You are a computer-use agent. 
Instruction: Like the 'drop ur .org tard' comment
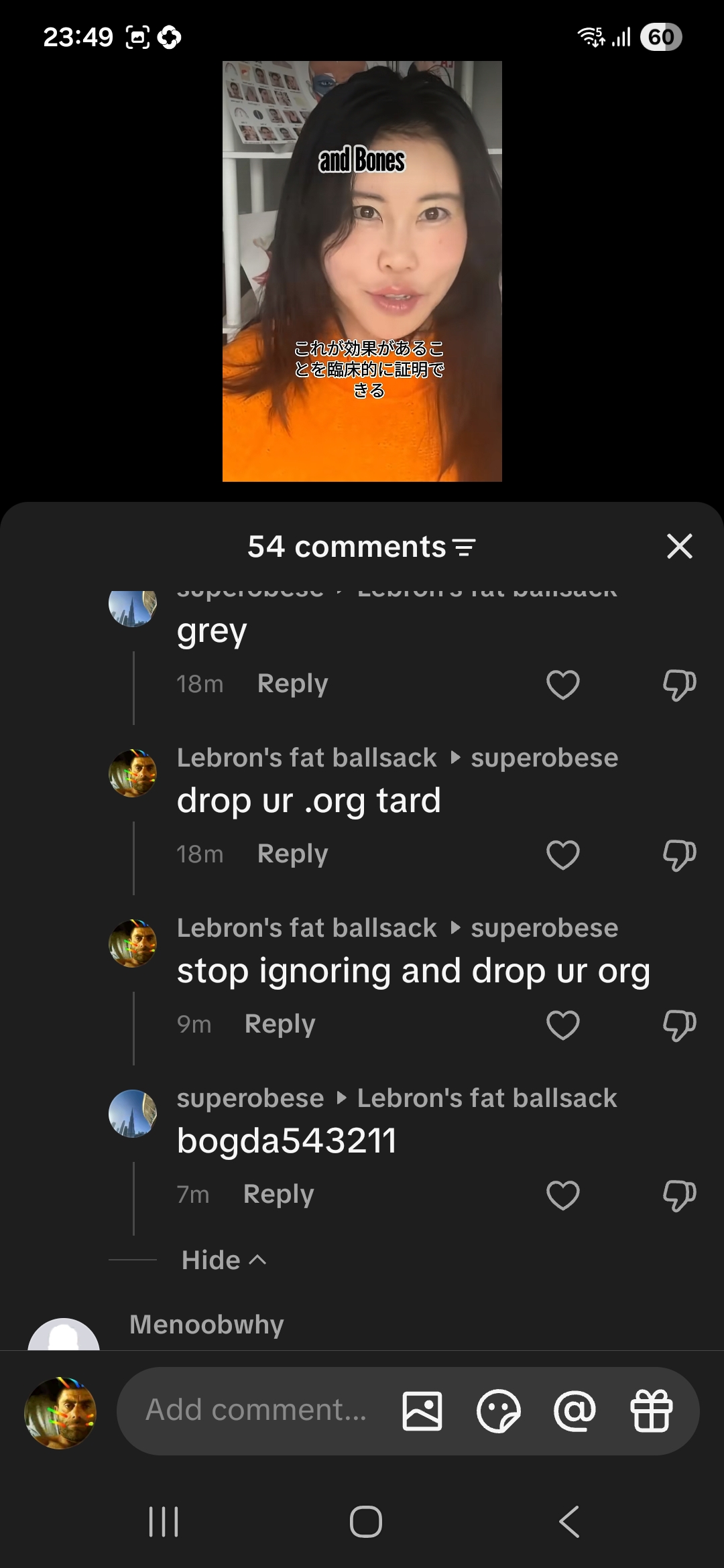[x=563, y=854]
